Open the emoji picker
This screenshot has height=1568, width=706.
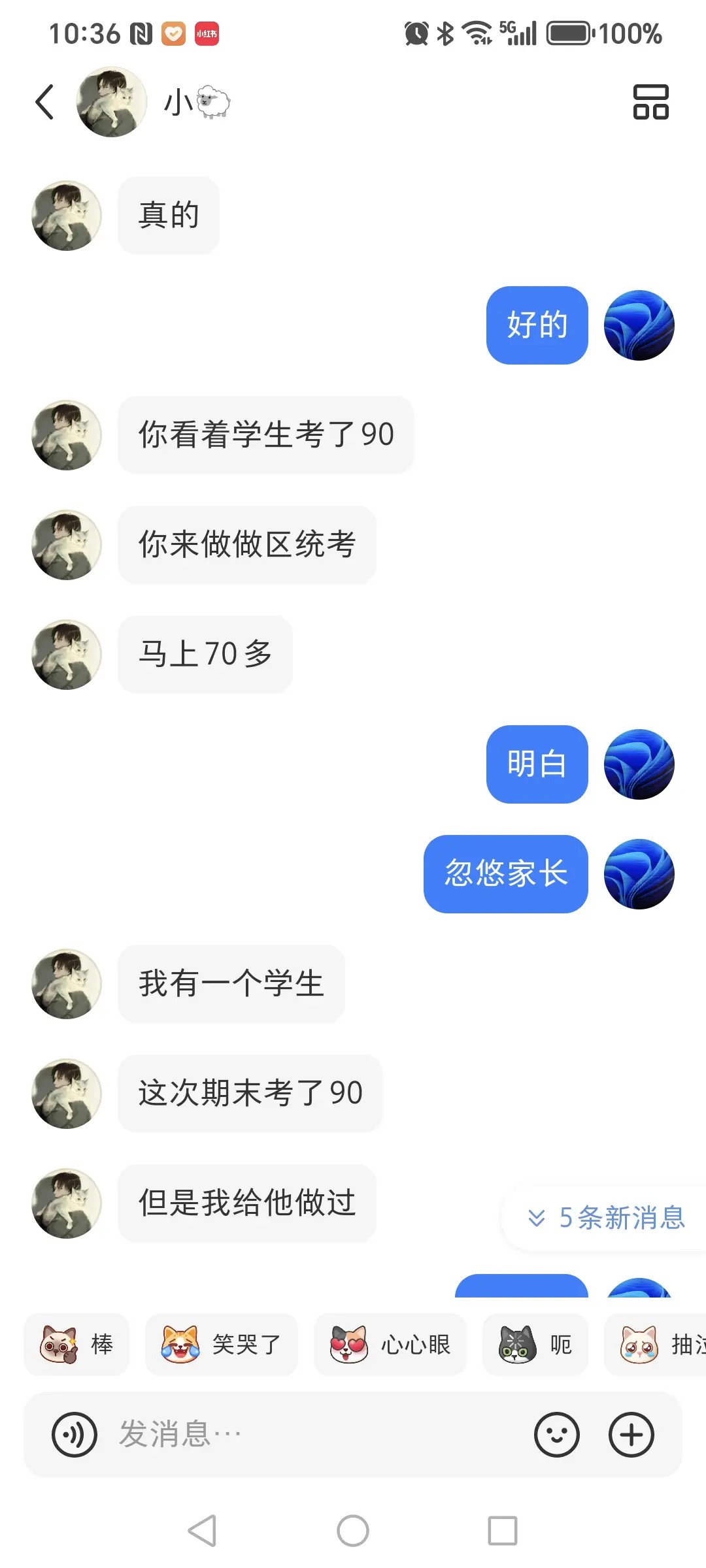[x=557, y=1435]
